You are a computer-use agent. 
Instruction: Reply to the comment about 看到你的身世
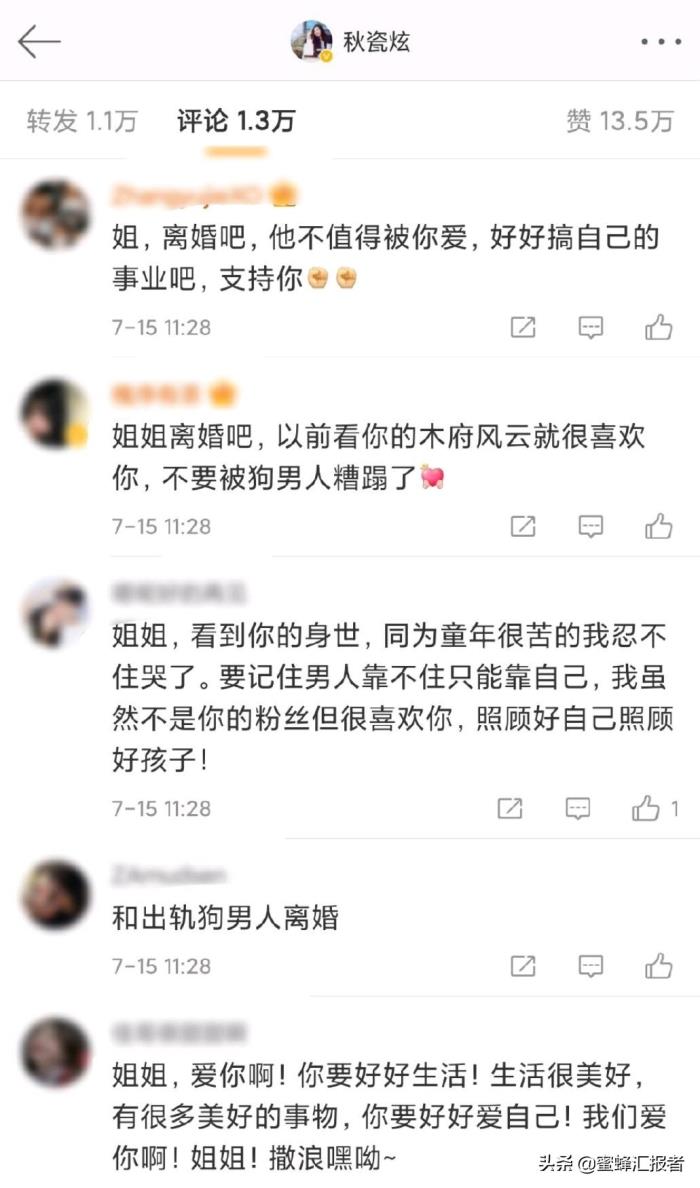(578, 808)
